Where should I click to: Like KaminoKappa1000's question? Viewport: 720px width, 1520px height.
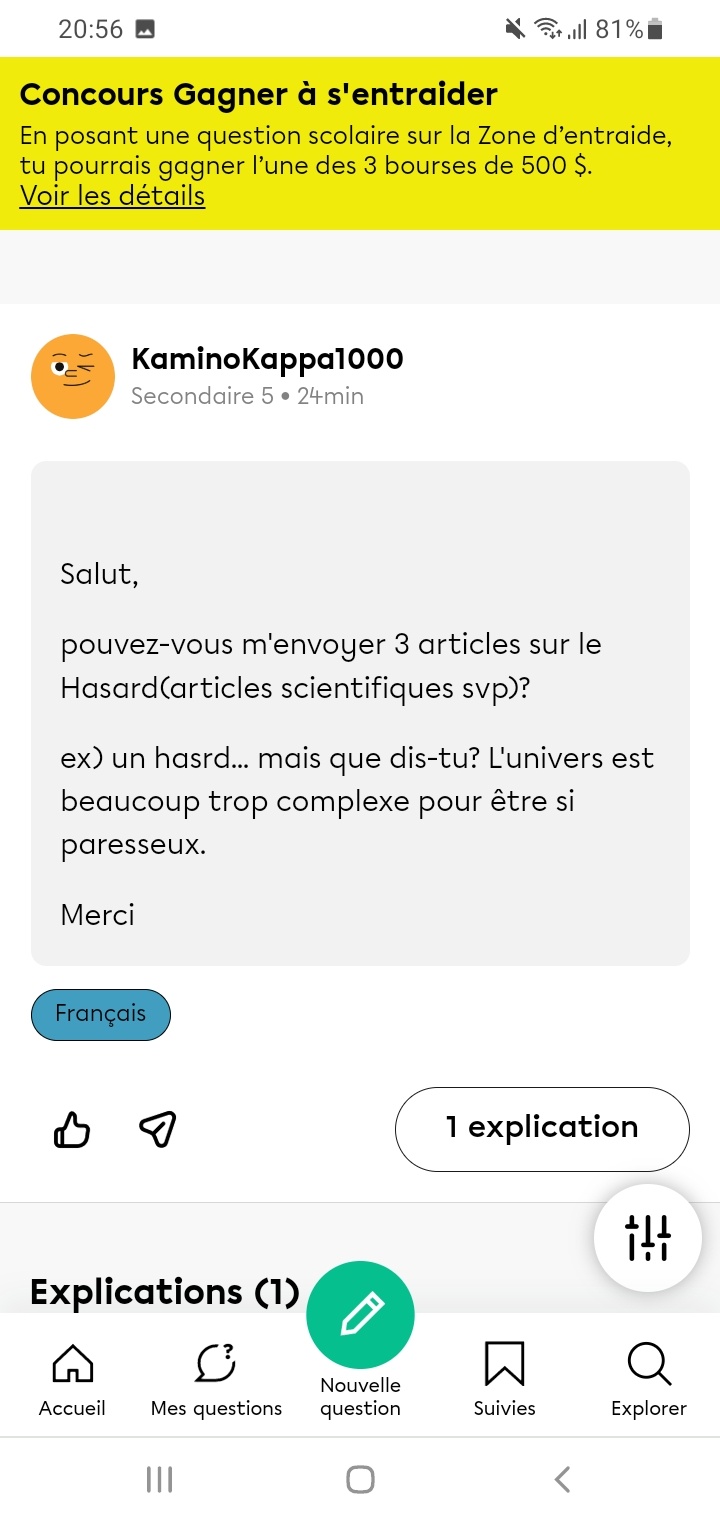(71, 1130)
